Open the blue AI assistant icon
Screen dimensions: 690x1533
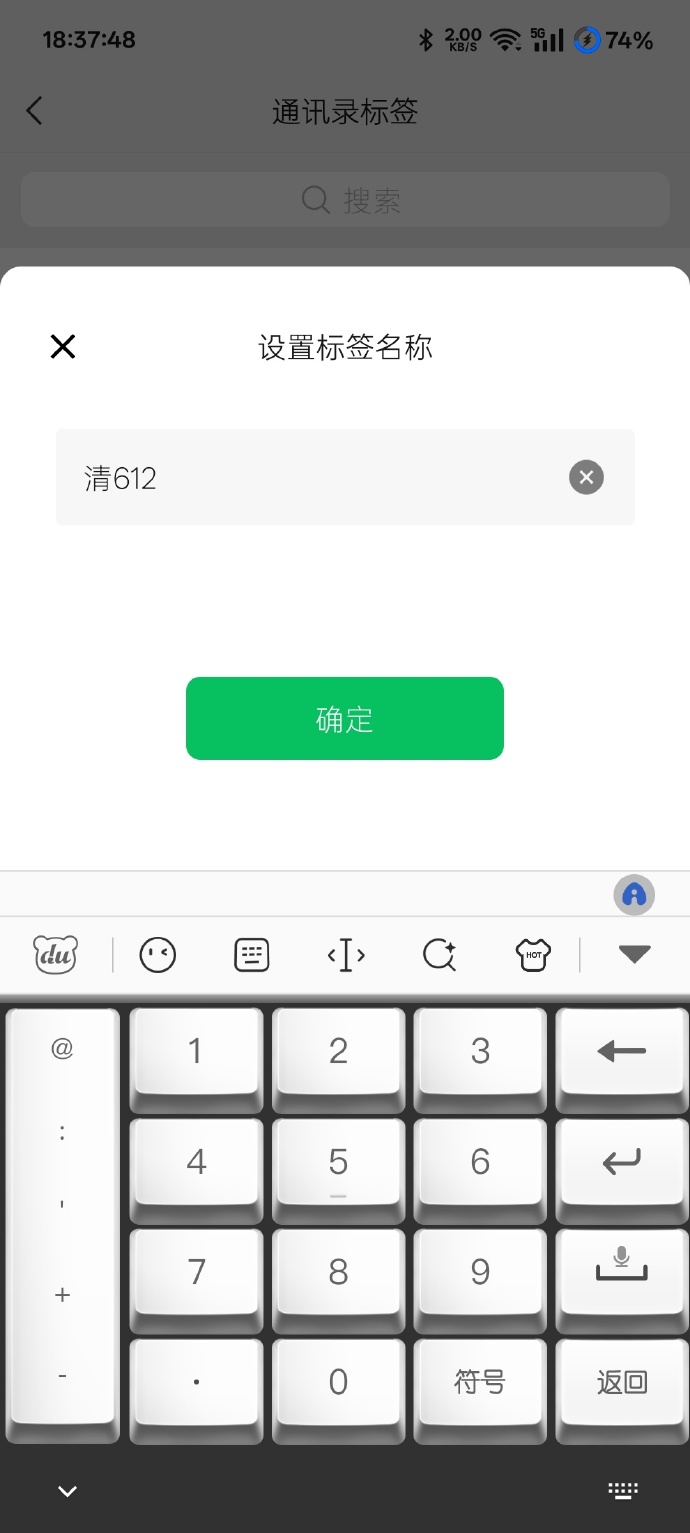[x=634, y=894]
